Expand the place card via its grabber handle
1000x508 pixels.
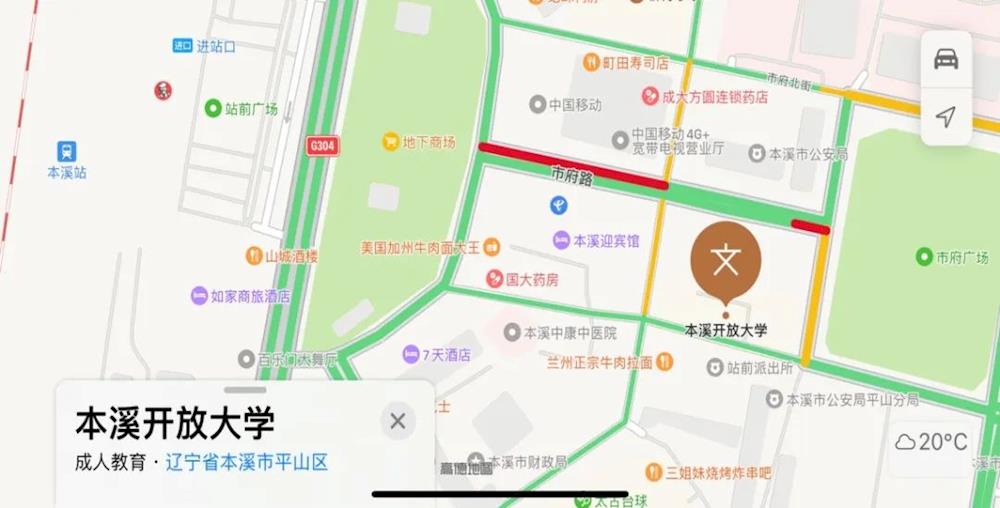click(245, 390)
